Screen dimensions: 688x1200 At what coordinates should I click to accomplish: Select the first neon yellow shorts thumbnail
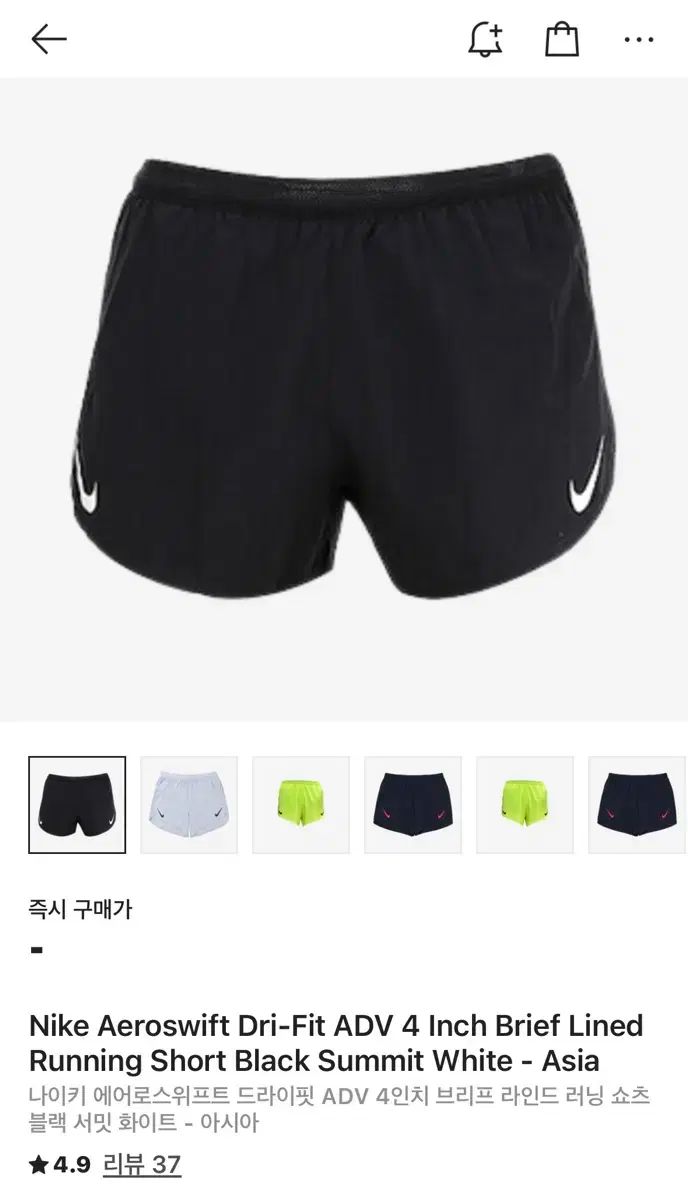301,805
